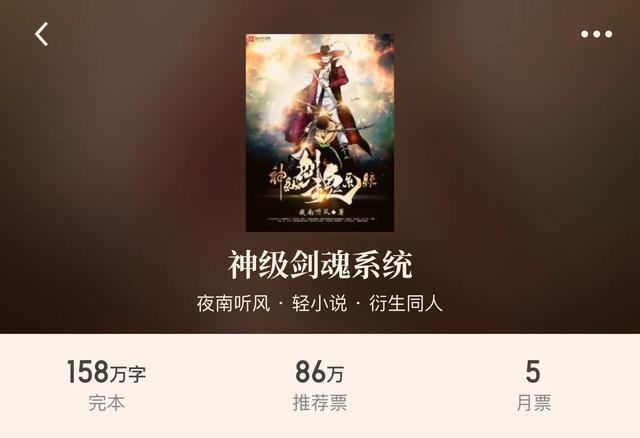Open the three-dot overflow menu
This screenshot has height=438, width=640.
596,34
